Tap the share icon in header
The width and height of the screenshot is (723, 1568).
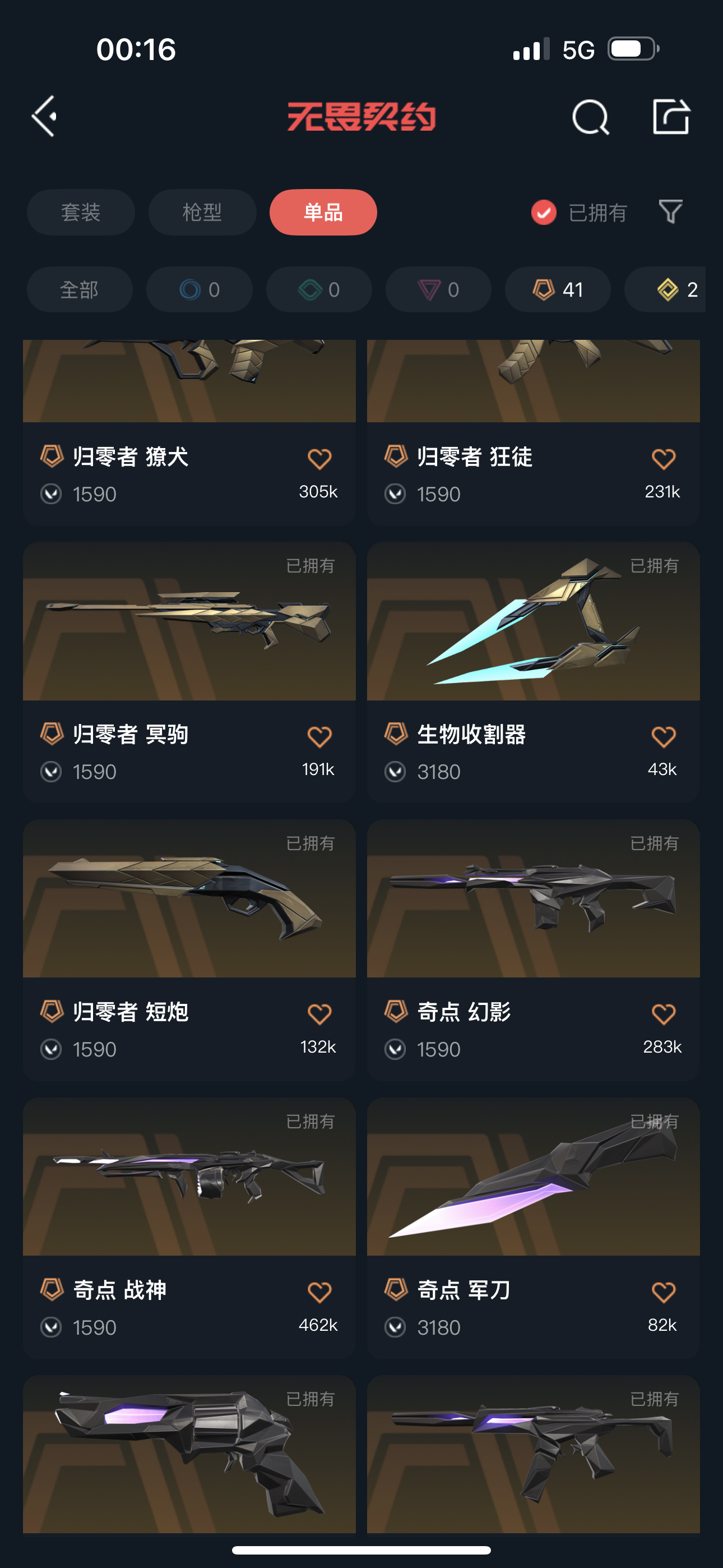(671, 116)
